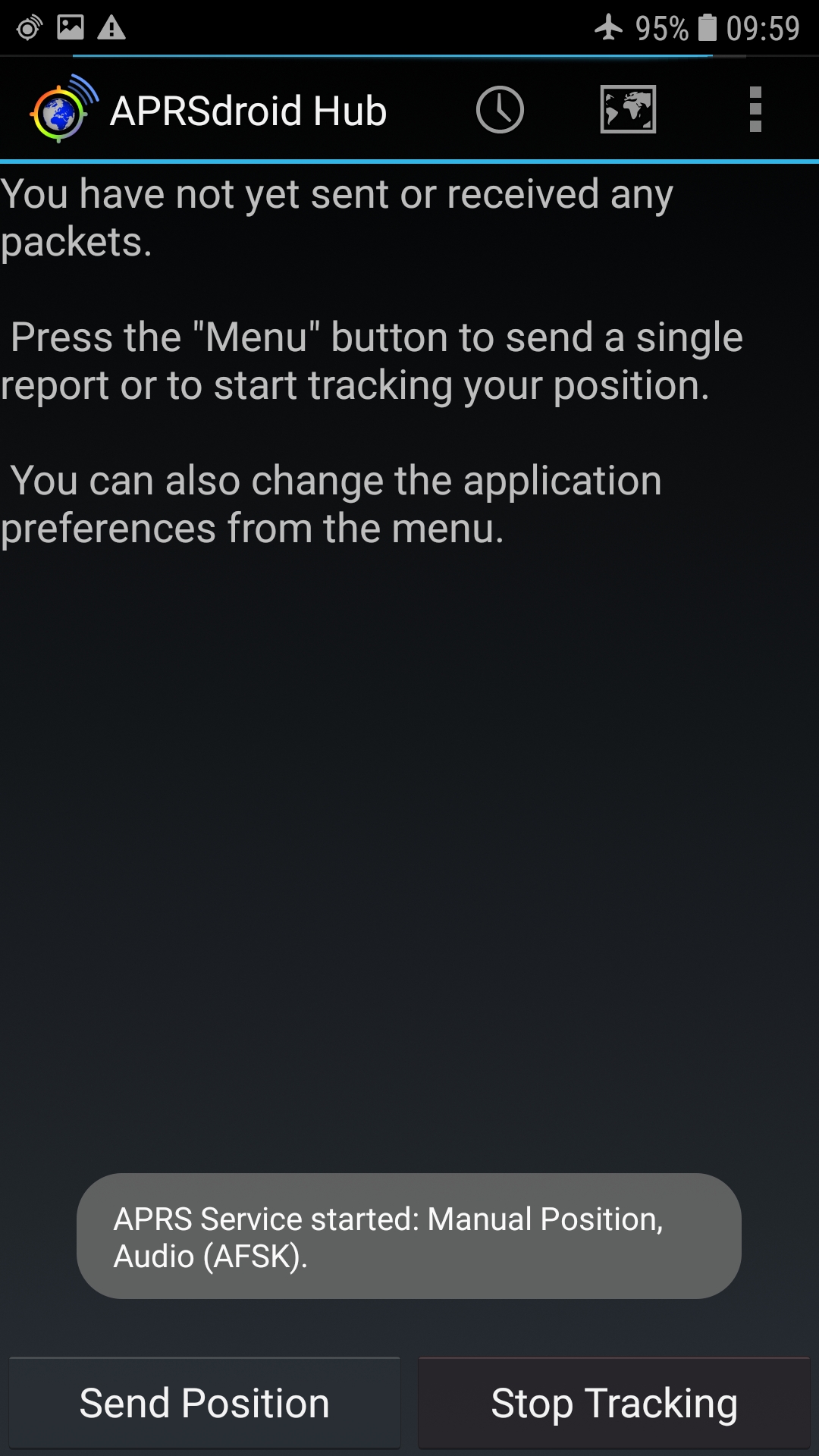Open the map view icon

628,110
